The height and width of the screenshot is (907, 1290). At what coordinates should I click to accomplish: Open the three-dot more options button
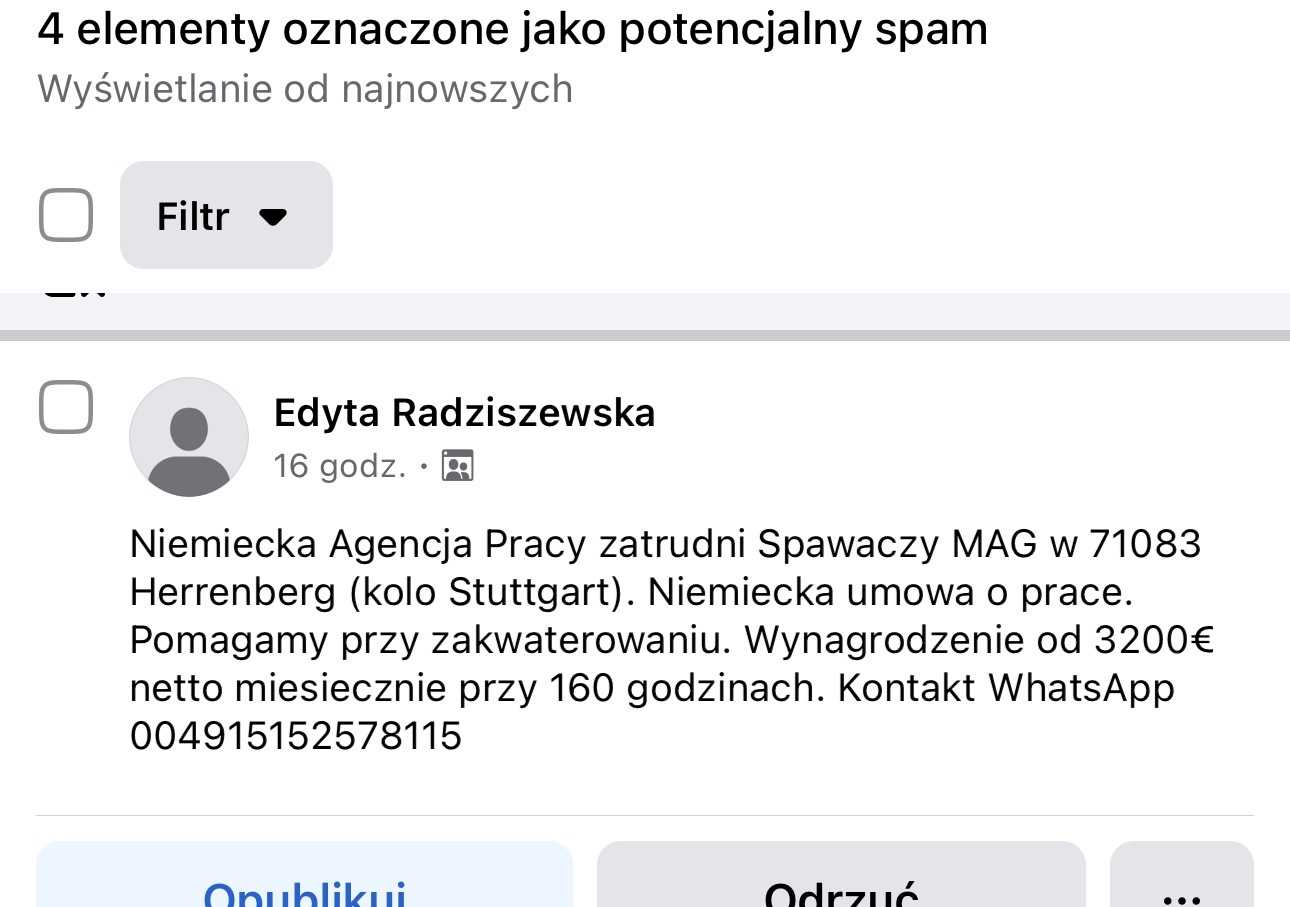[x=1182, y=885]
